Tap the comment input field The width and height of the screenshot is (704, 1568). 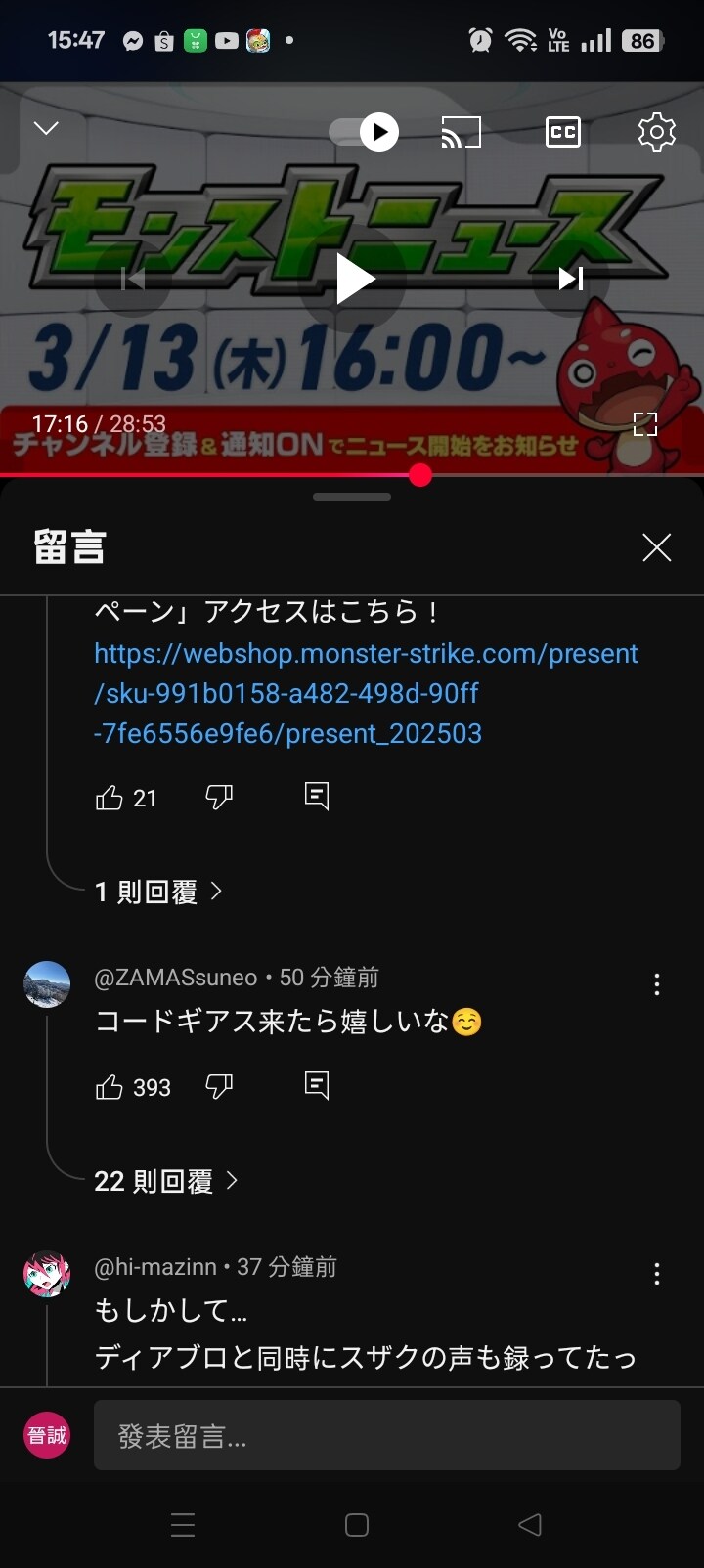coord(387,1435)
